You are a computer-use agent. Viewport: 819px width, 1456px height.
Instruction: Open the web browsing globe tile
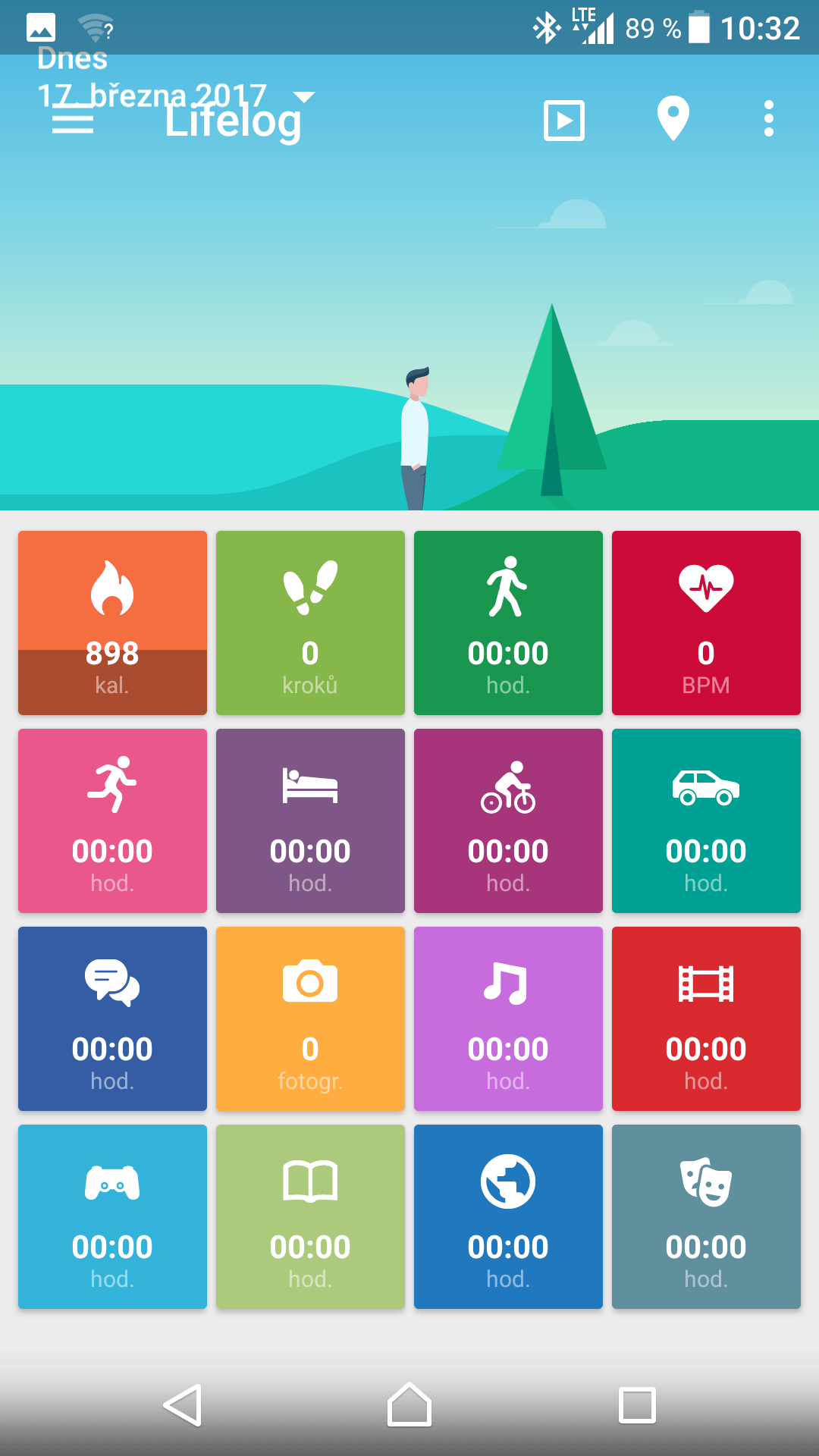(x=508, y=1216)
